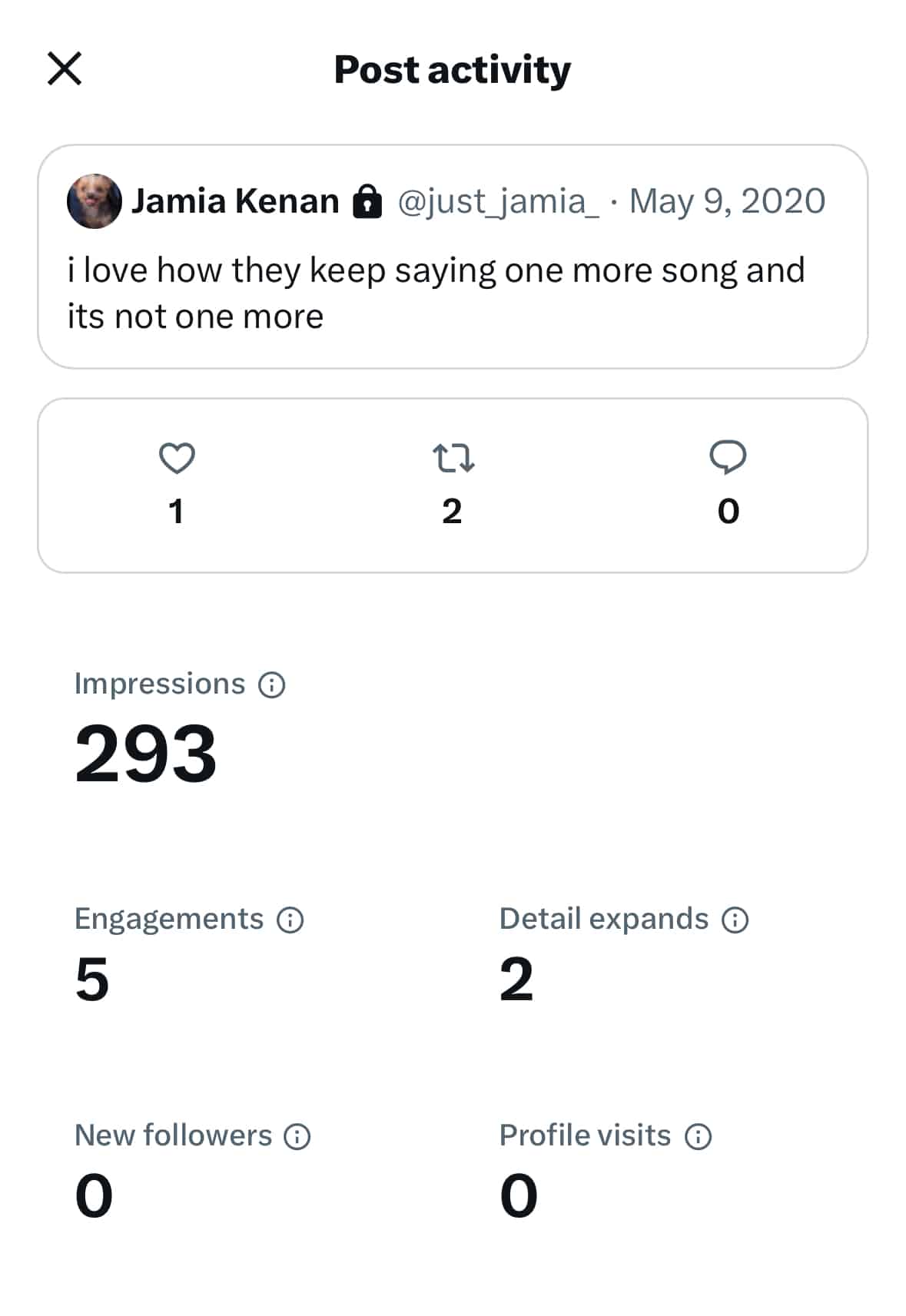Select the Jamia Kenan display name
This screenshot has height=1316, width=906.
234,201
